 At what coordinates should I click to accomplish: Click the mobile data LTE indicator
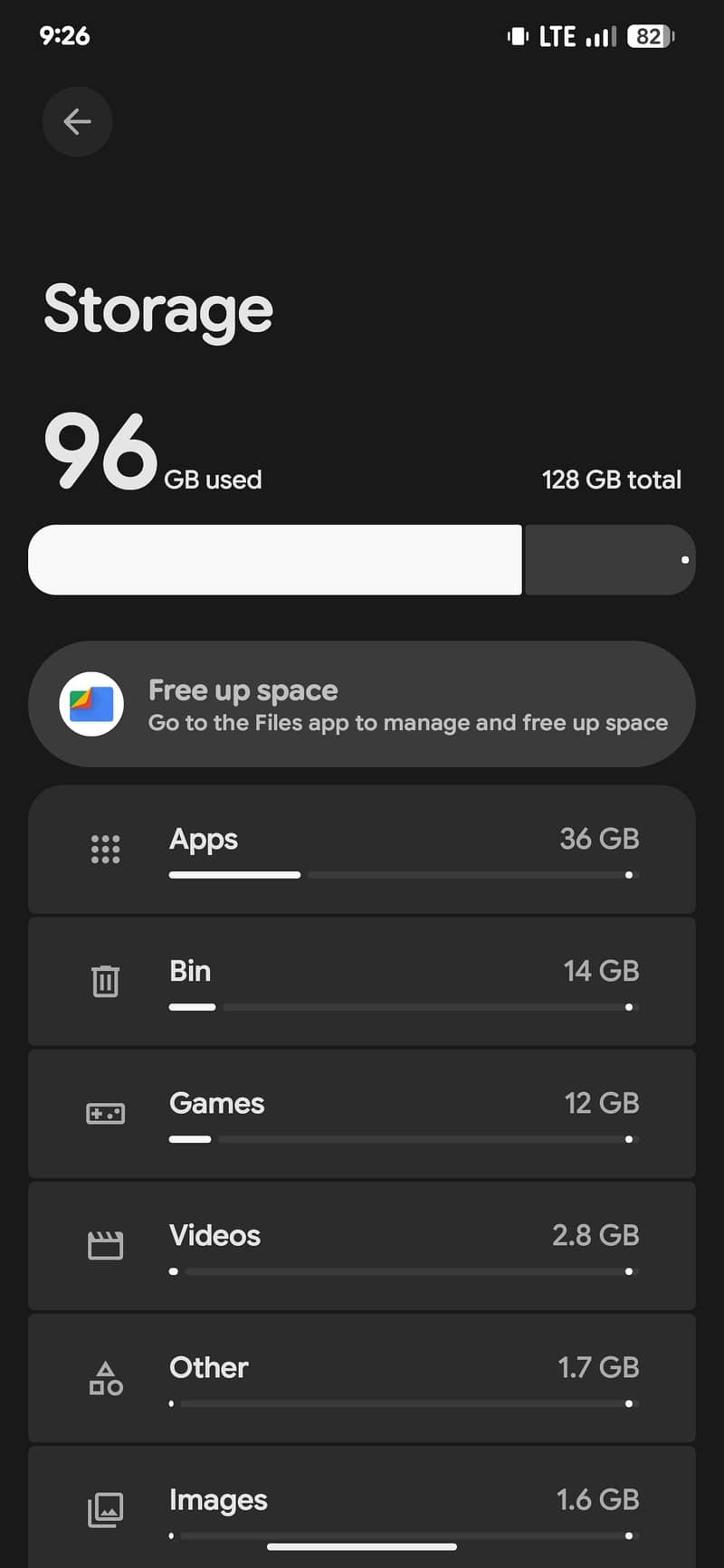click(x=558, y=35)
